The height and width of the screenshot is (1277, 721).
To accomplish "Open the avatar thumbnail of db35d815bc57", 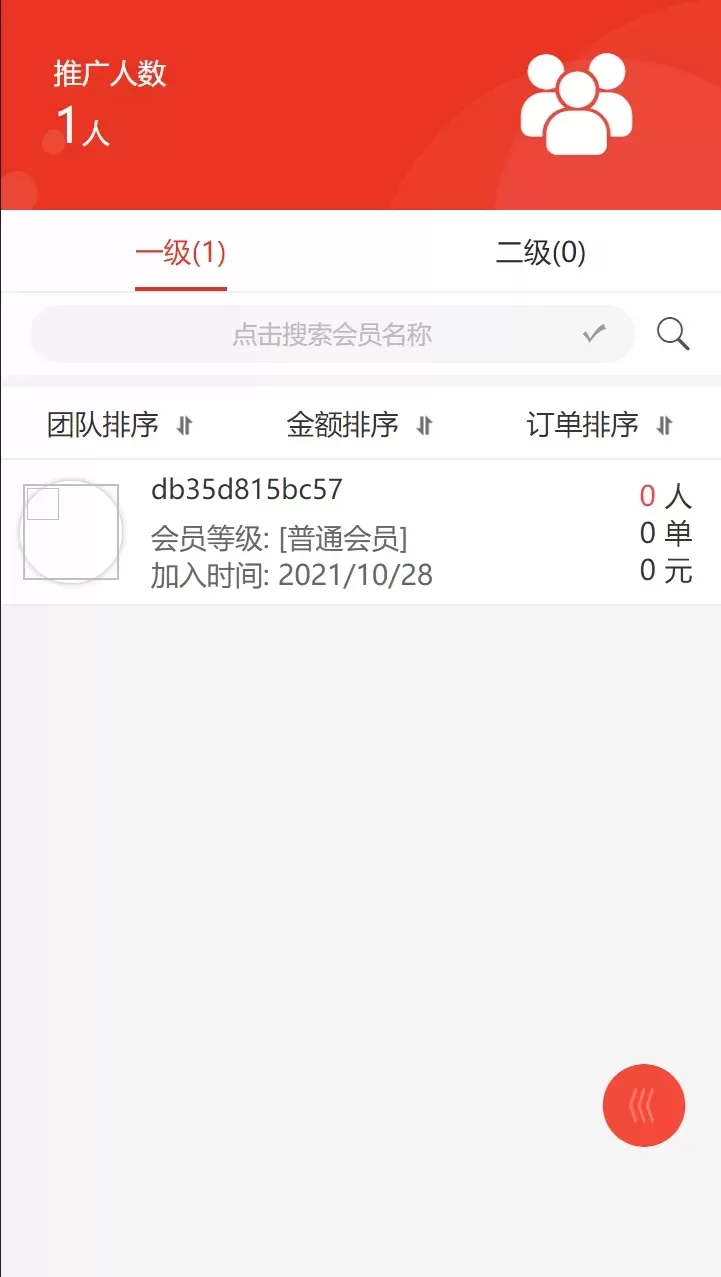I will (70, 531).
